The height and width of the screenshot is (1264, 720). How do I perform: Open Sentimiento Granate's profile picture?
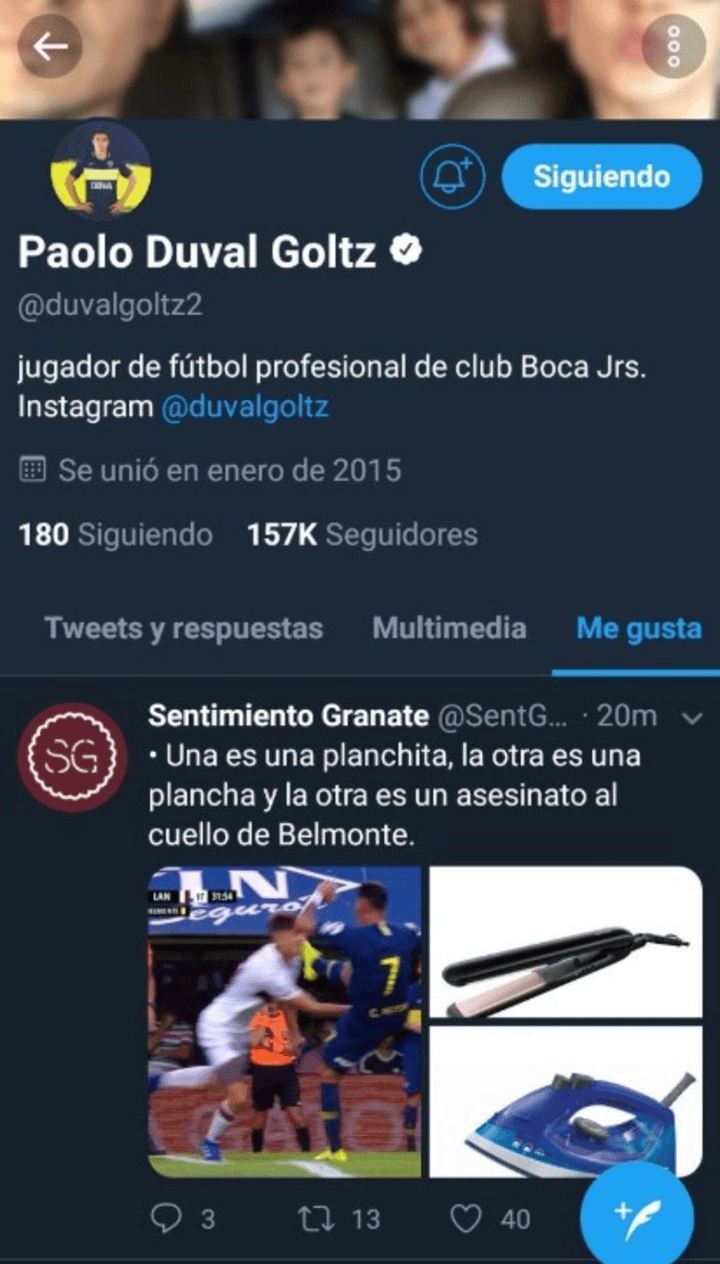coord(73,757)
